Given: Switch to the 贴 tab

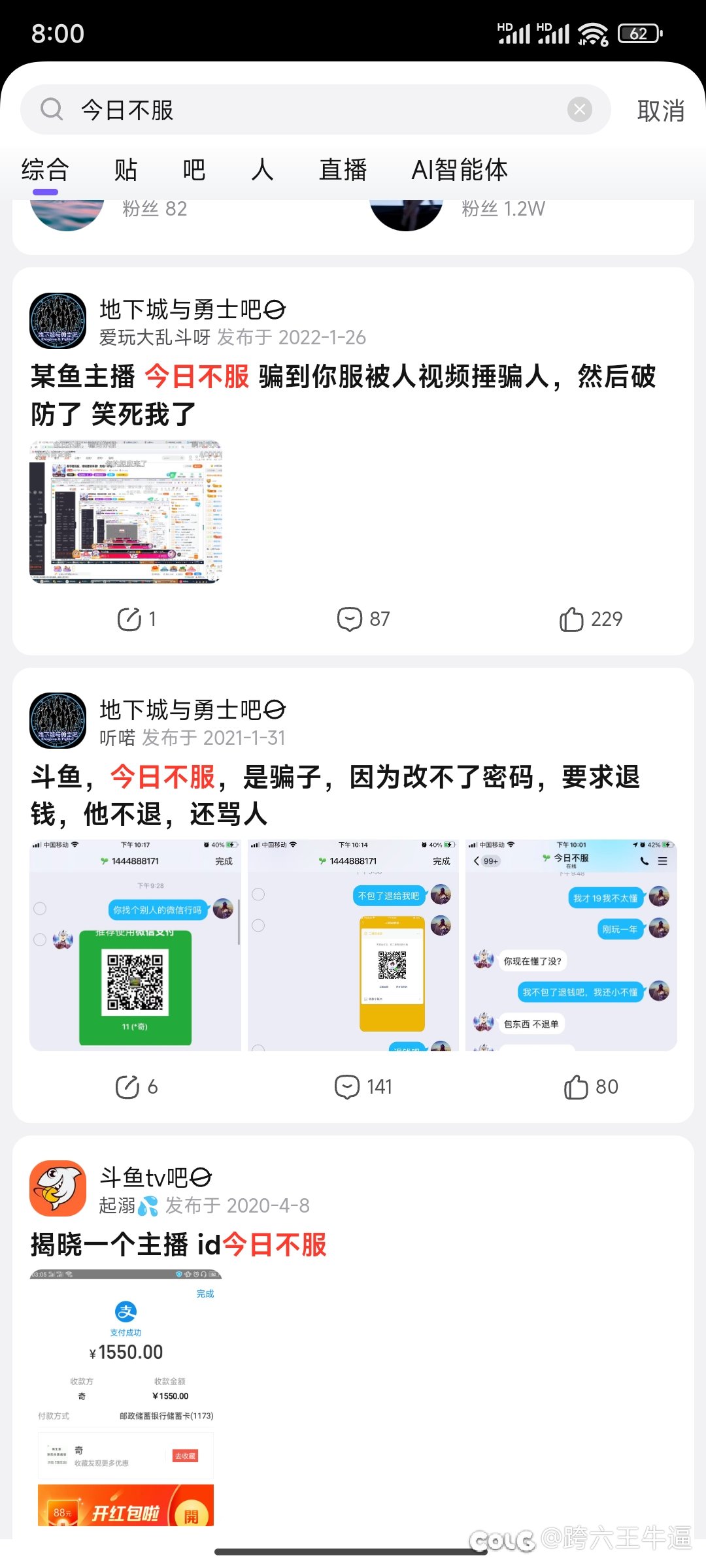Looking at the screenshot, I should (x=126, y=169).
